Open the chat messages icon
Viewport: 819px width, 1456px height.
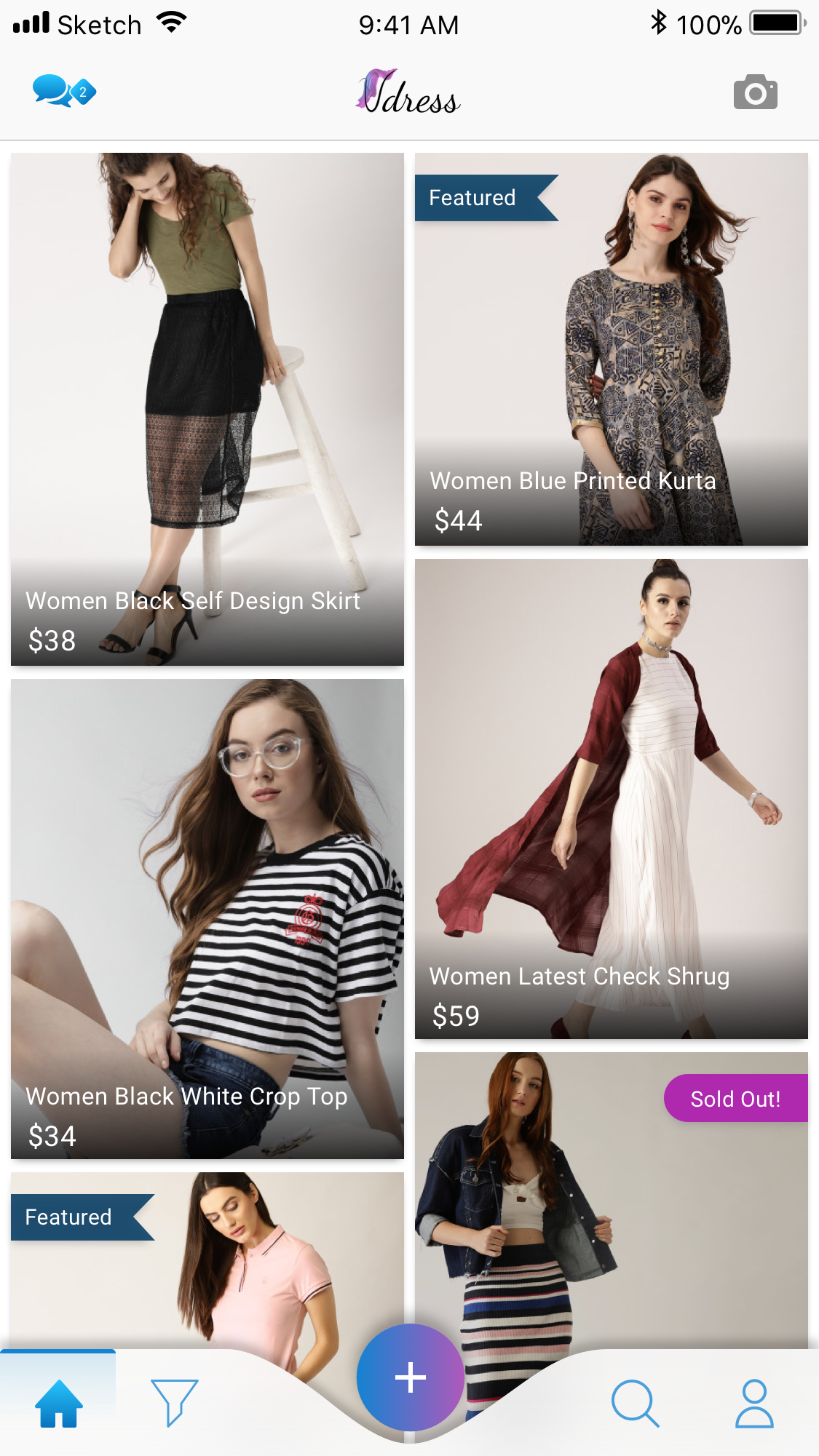(63, 92)
